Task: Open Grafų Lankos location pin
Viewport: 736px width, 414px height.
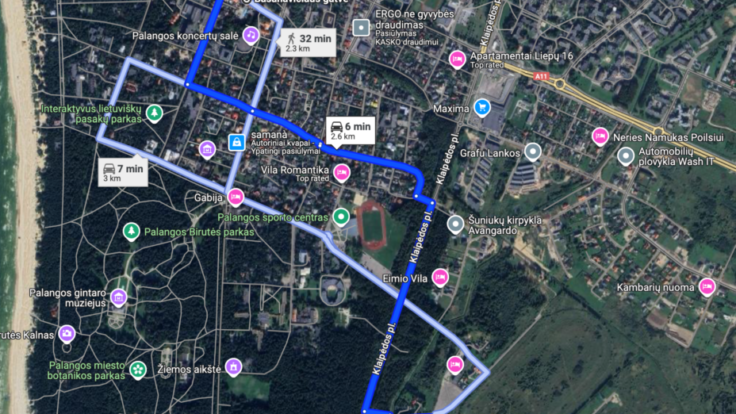Action: tap(533, 152)
